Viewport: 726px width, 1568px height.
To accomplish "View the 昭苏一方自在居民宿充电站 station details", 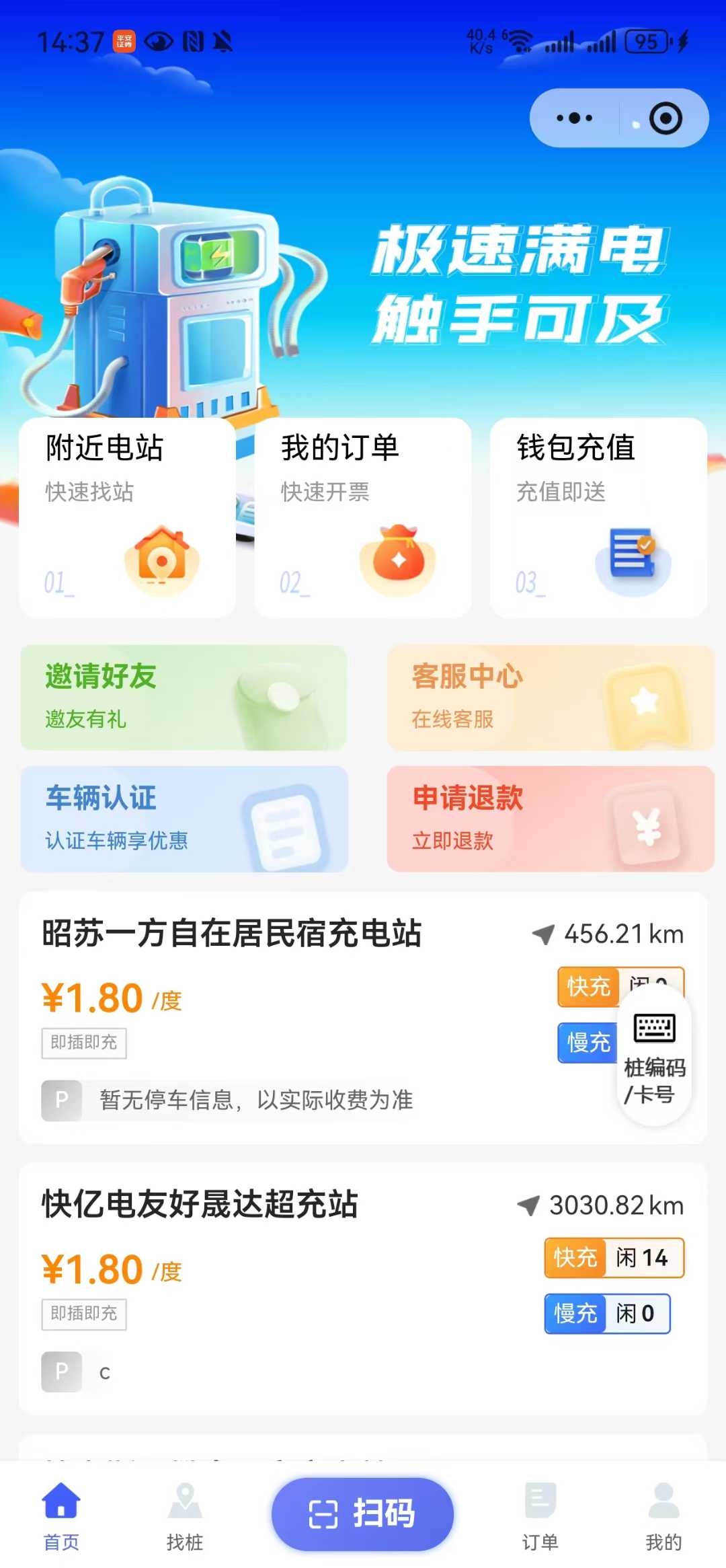I will point(232,934).
